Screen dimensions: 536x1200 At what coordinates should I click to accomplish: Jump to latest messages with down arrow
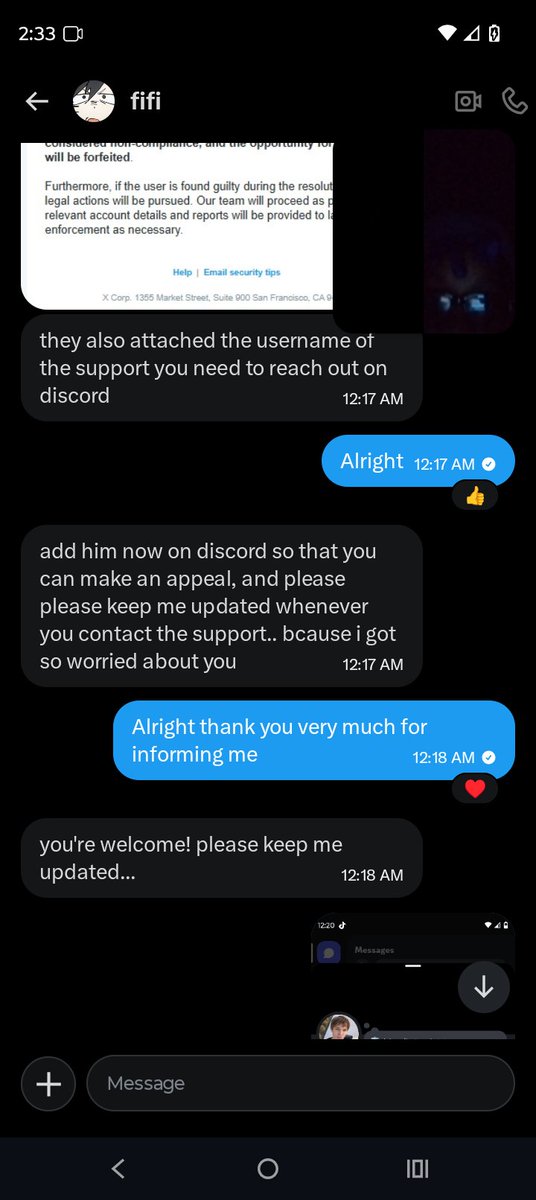click(484, 987)
